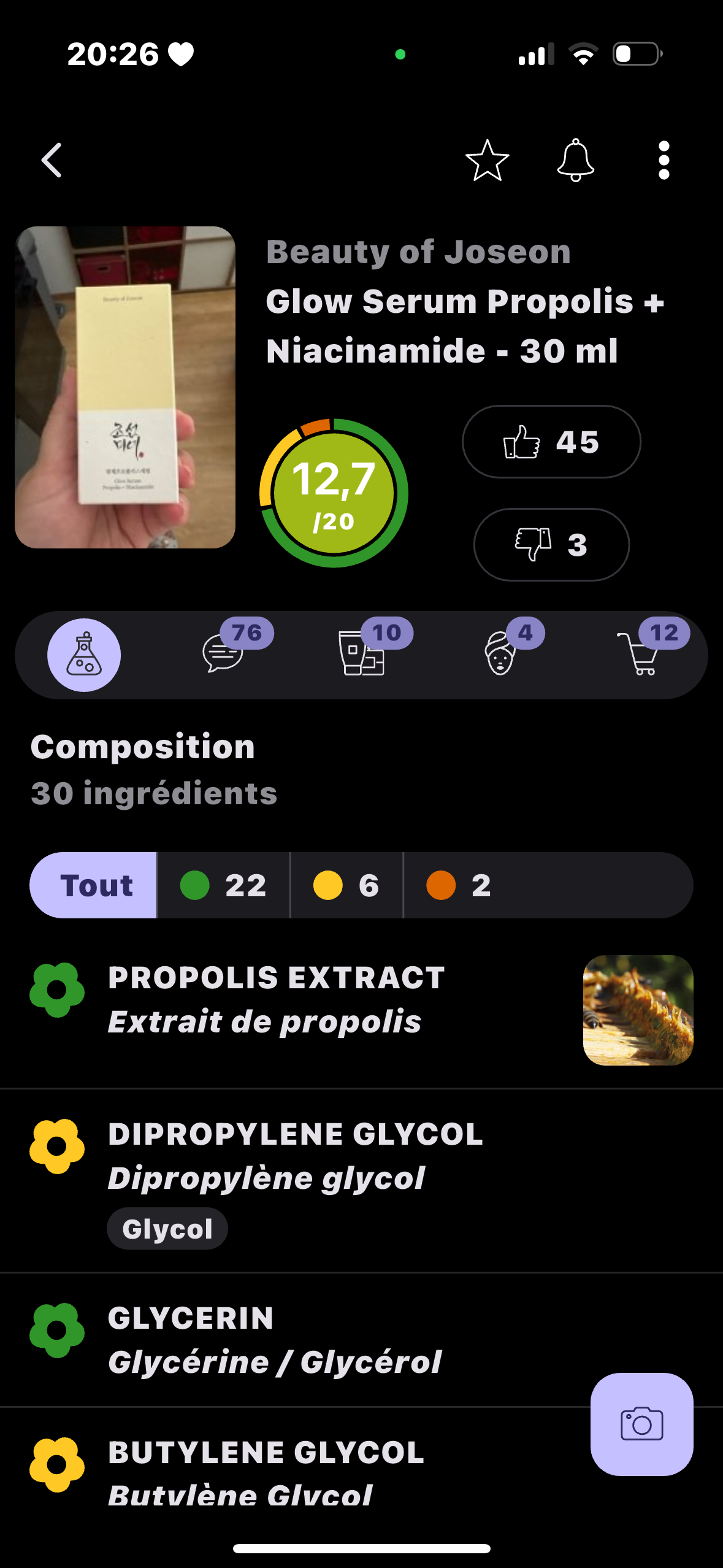723x1568 pixels.
Task: Select the Tout ingredient filter
Action: (x=94, y=885)
